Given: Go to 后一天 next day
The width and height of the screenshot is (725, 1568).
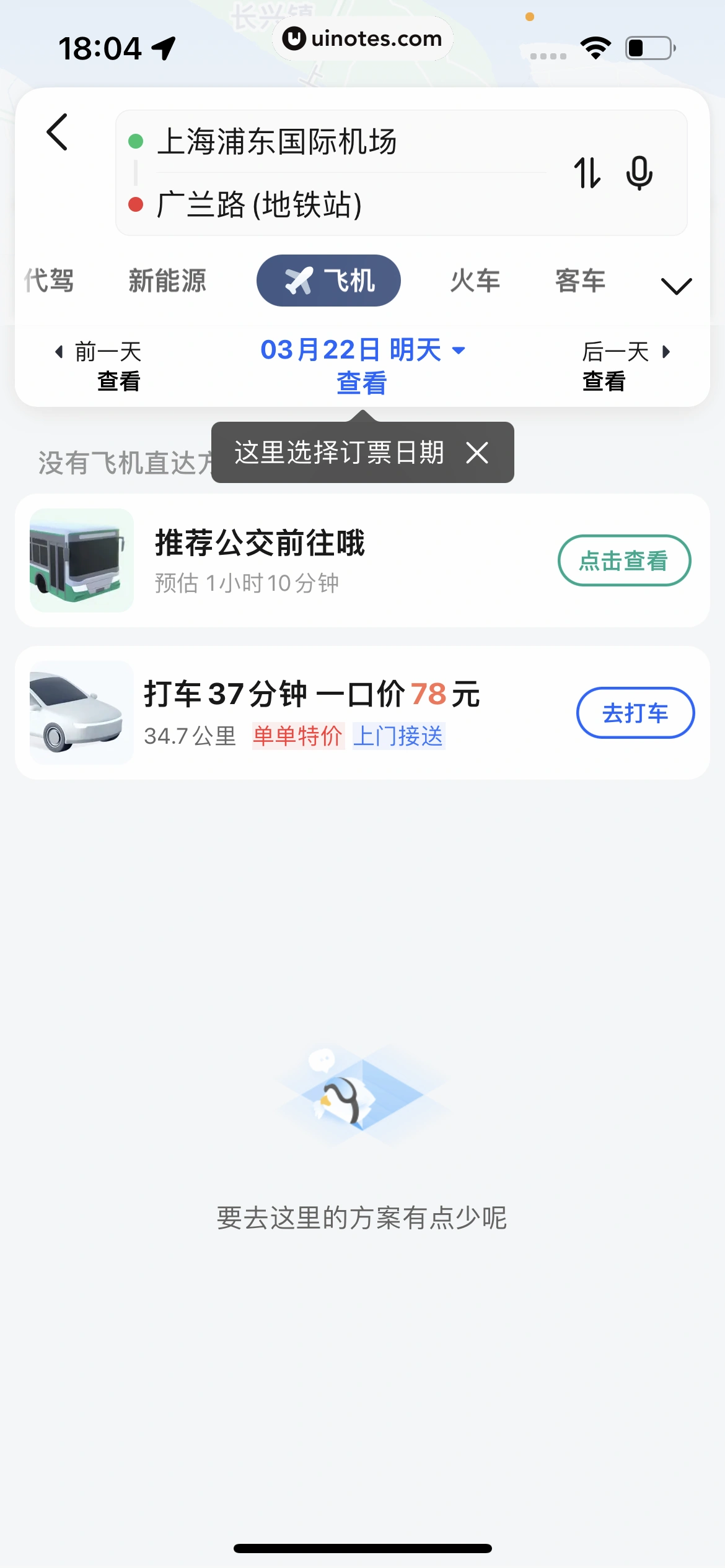Looking at the screenshot, I should click(x=615, y=351).
